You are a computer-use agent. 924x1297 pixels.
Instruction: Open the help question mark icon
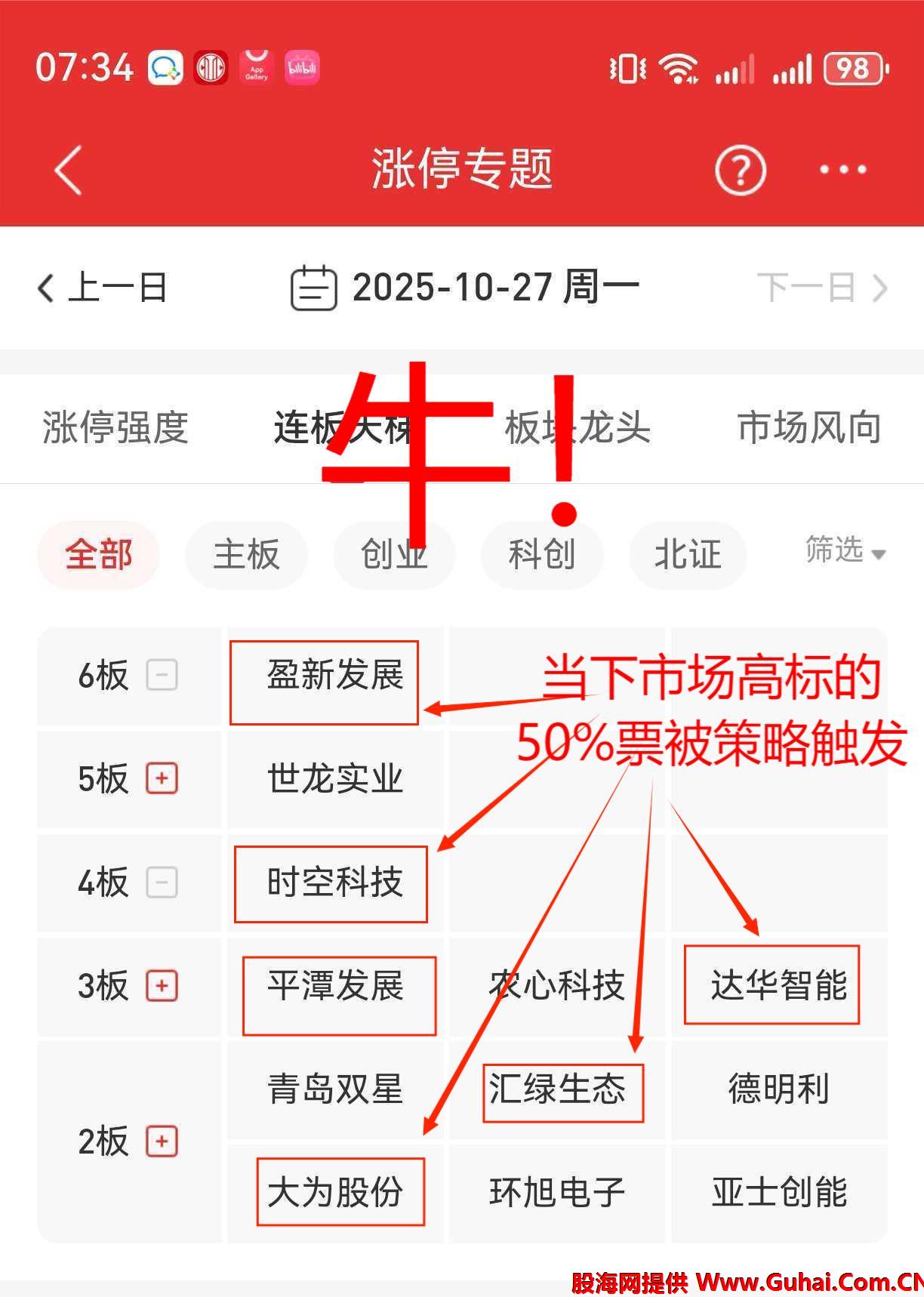(740, 171)
